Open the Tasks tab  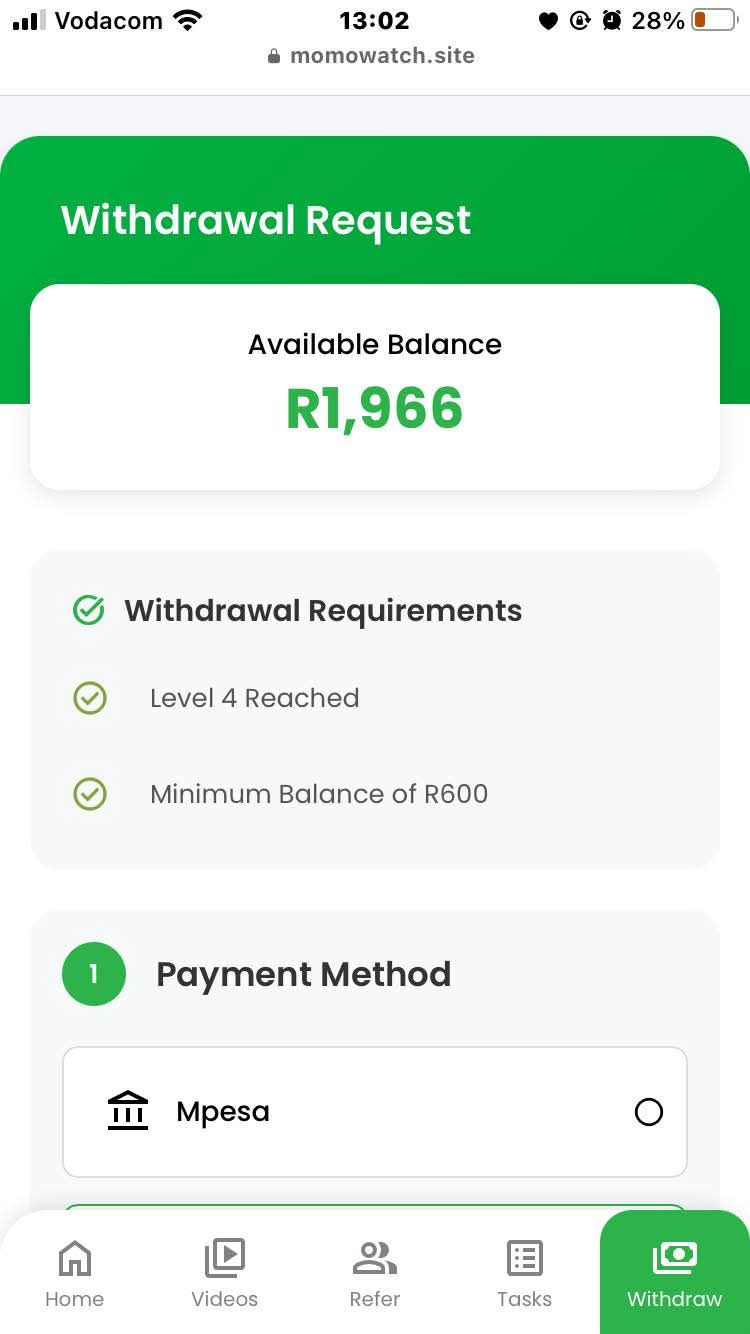click(x=524, y=1274)
